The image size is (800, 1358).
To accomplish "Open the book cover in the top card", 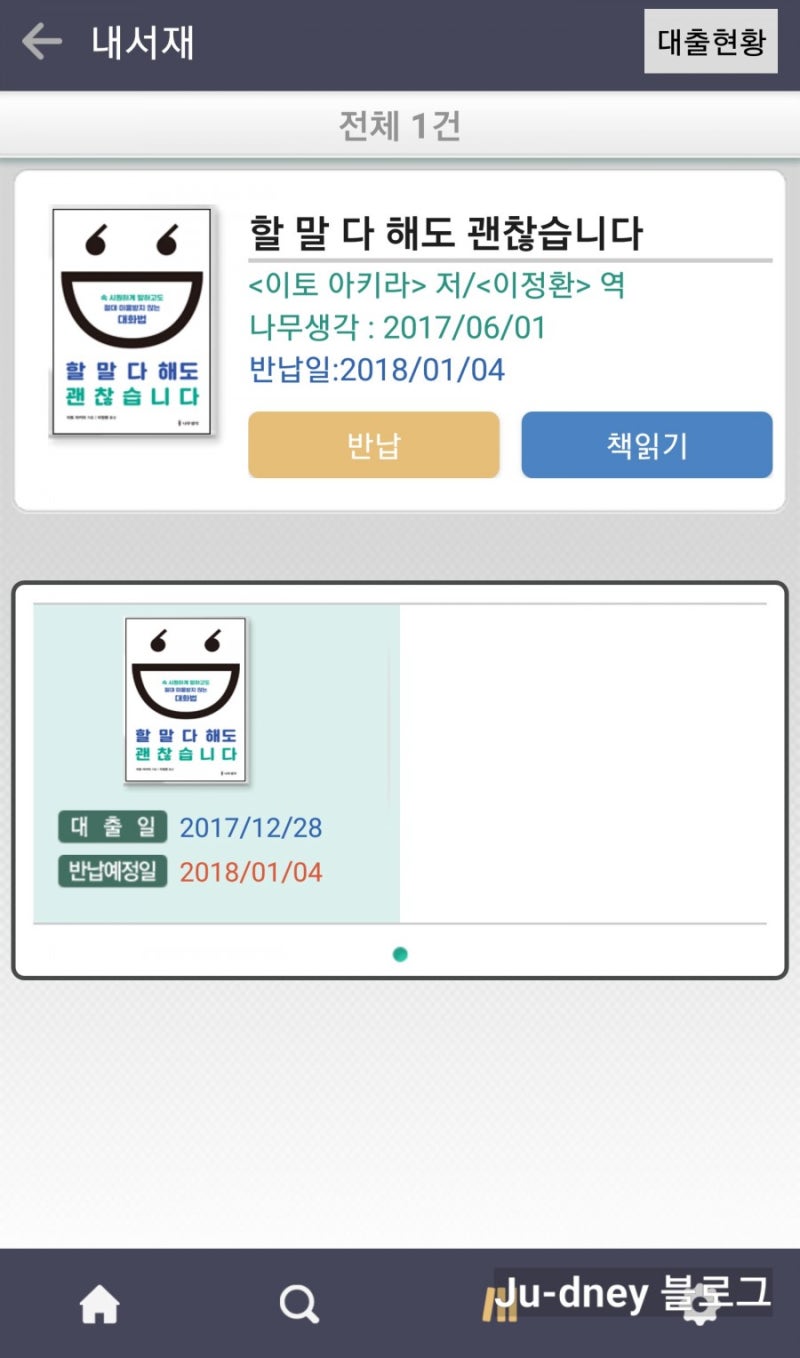I will [131, 321].
